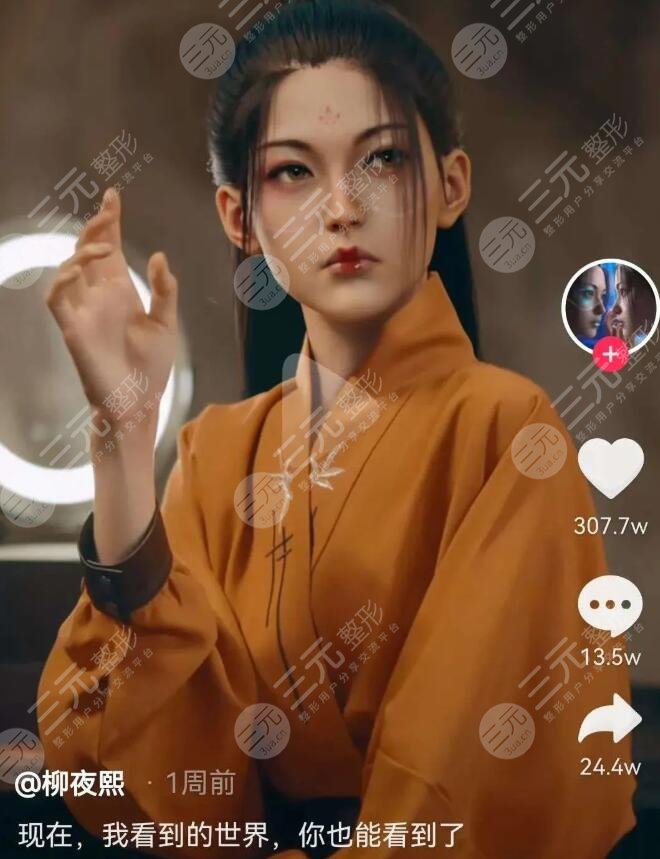Open the comments with 13.5w replies
The width and height of the screenshot is (660, 859).
611,606
